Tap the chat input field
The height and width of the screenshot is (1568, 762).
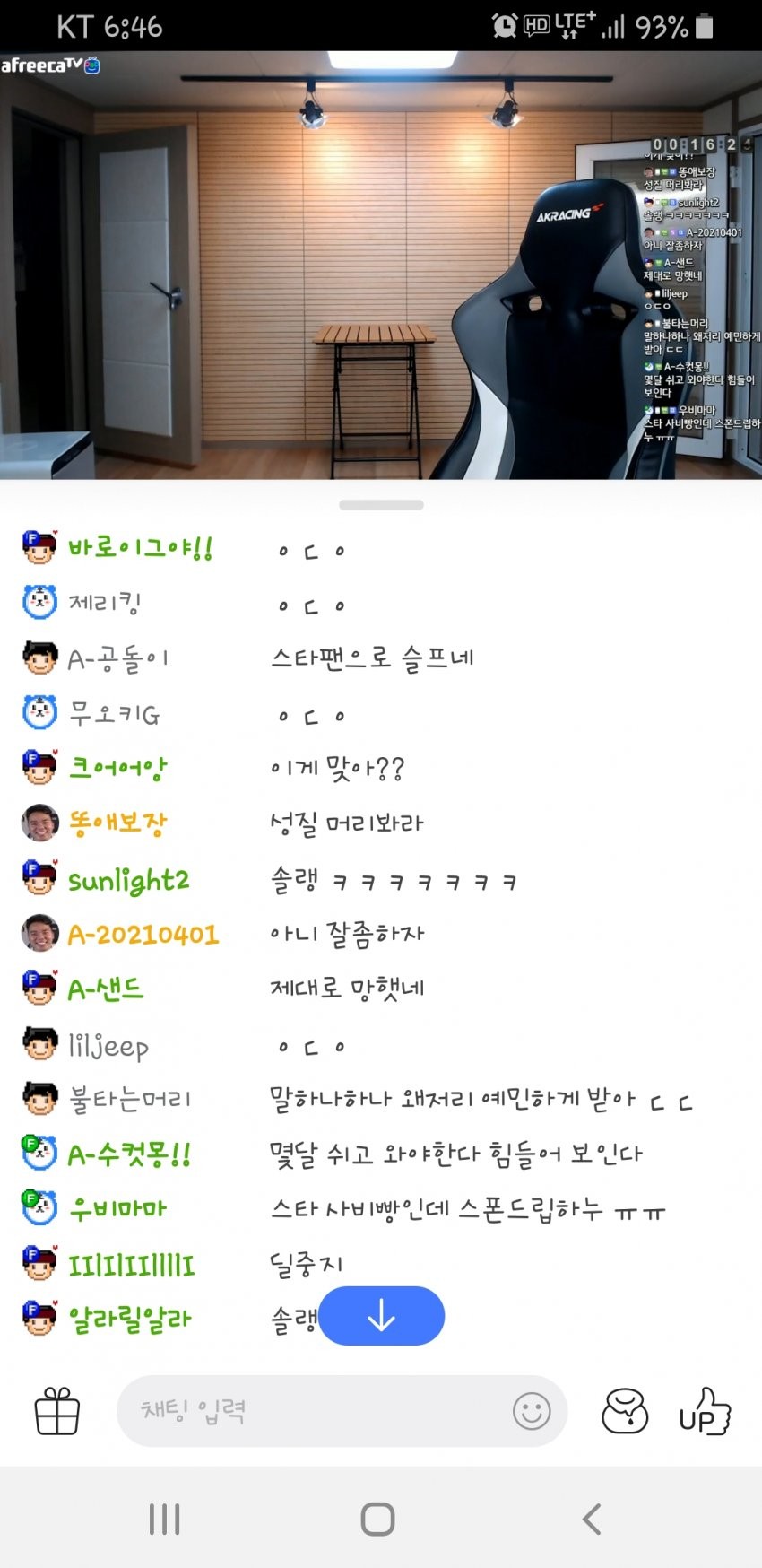(314, 1412)
